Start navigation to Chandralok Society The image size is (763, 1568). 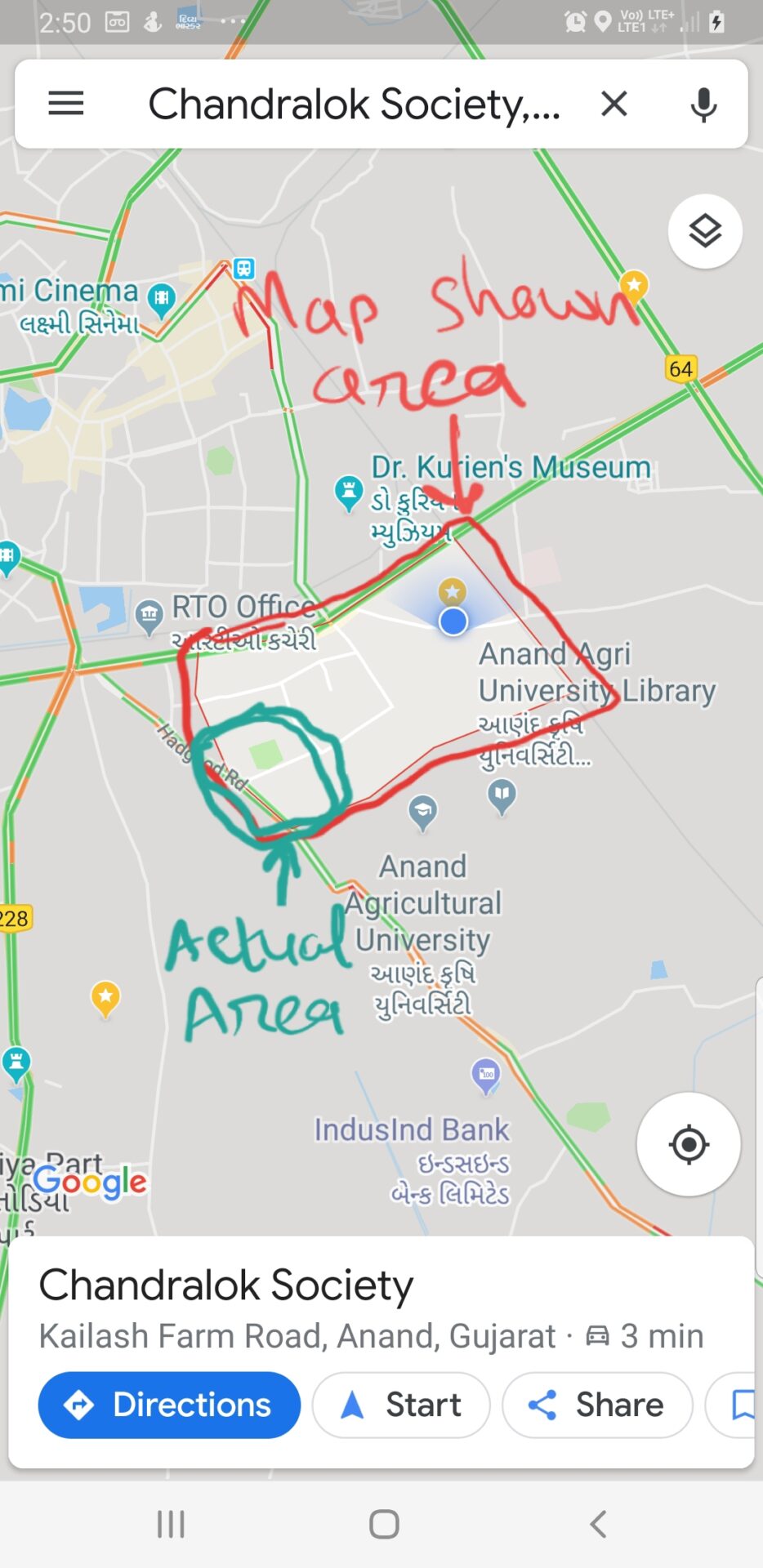point(401,1405)
